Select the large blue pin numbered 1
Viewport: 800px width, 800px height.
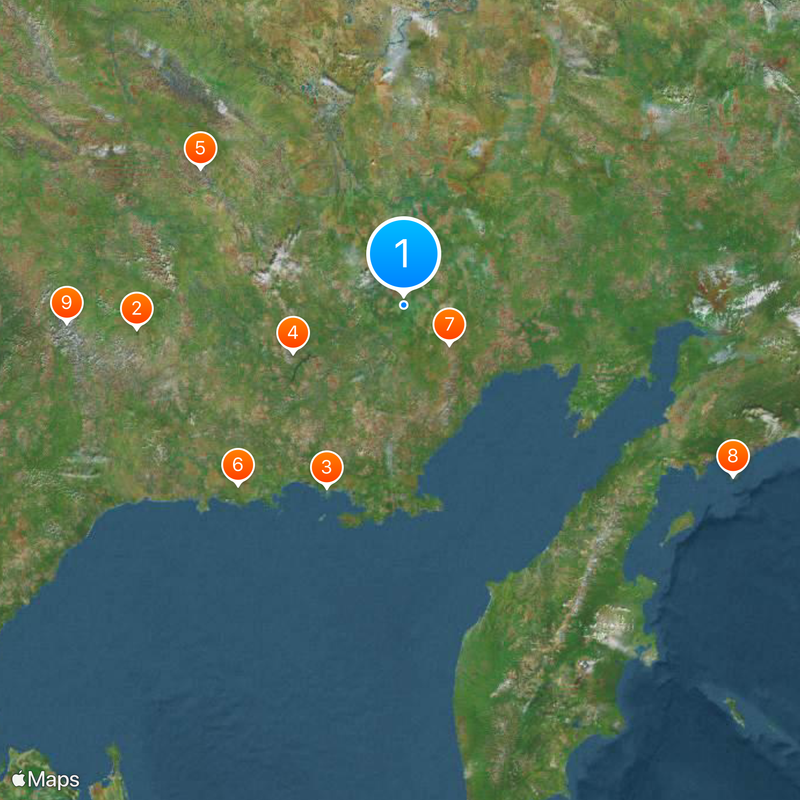pyautogui.click(x=404, y=254)
